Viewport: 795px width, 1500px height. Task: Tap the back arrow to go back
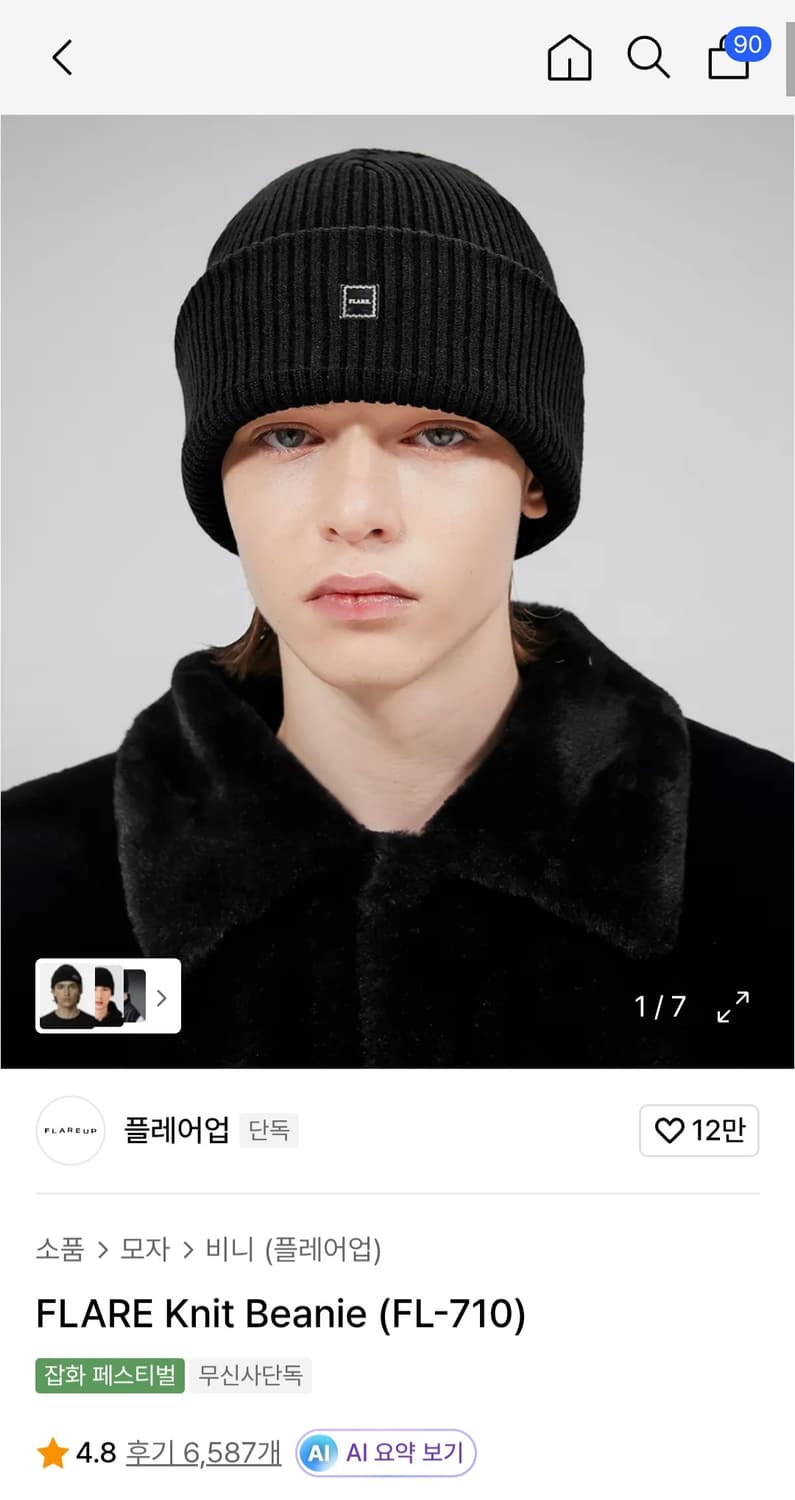(62, 57)
